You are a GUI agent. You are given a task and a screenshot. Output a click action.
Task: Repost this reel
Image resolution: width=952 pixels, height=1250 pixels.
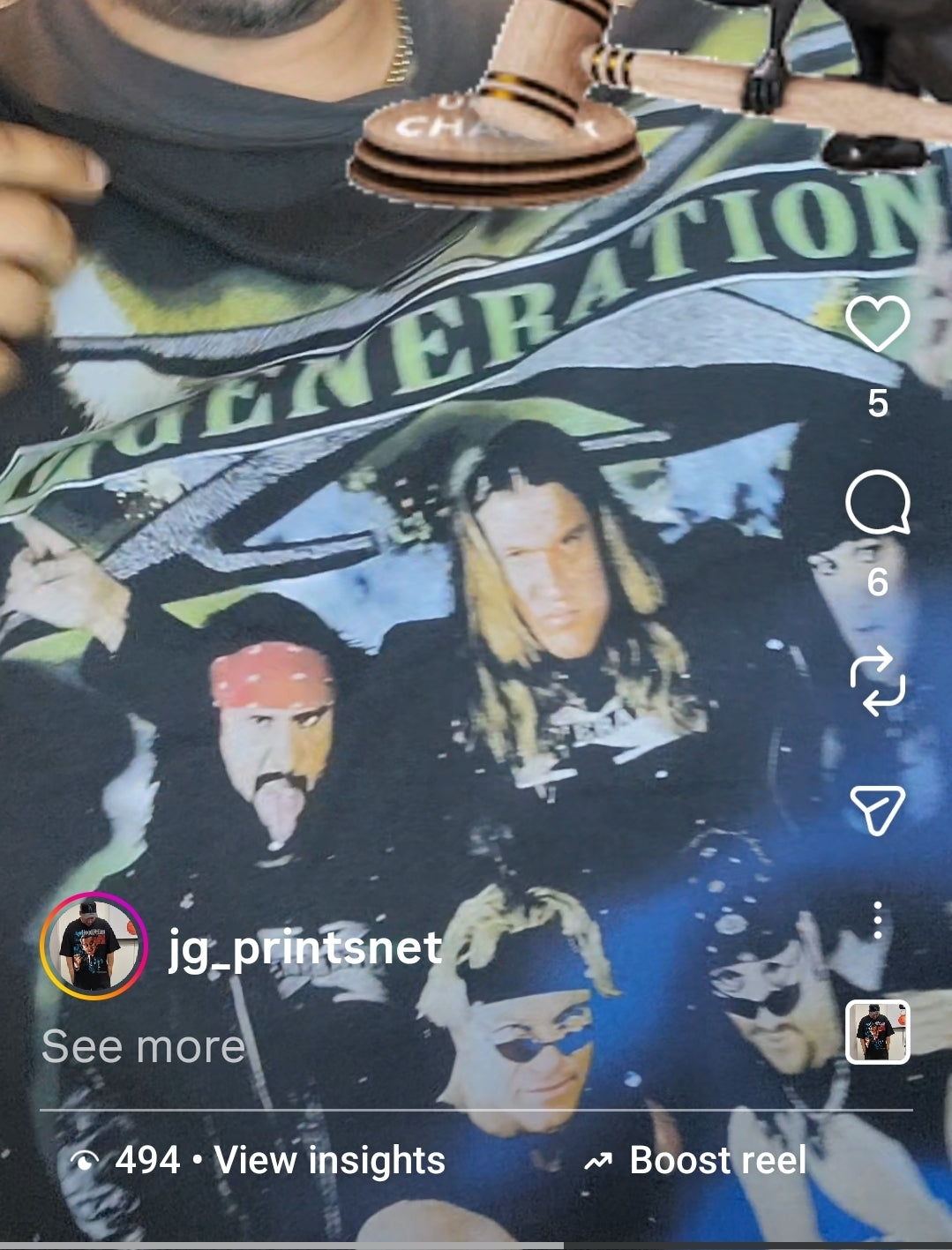(877, 682)
